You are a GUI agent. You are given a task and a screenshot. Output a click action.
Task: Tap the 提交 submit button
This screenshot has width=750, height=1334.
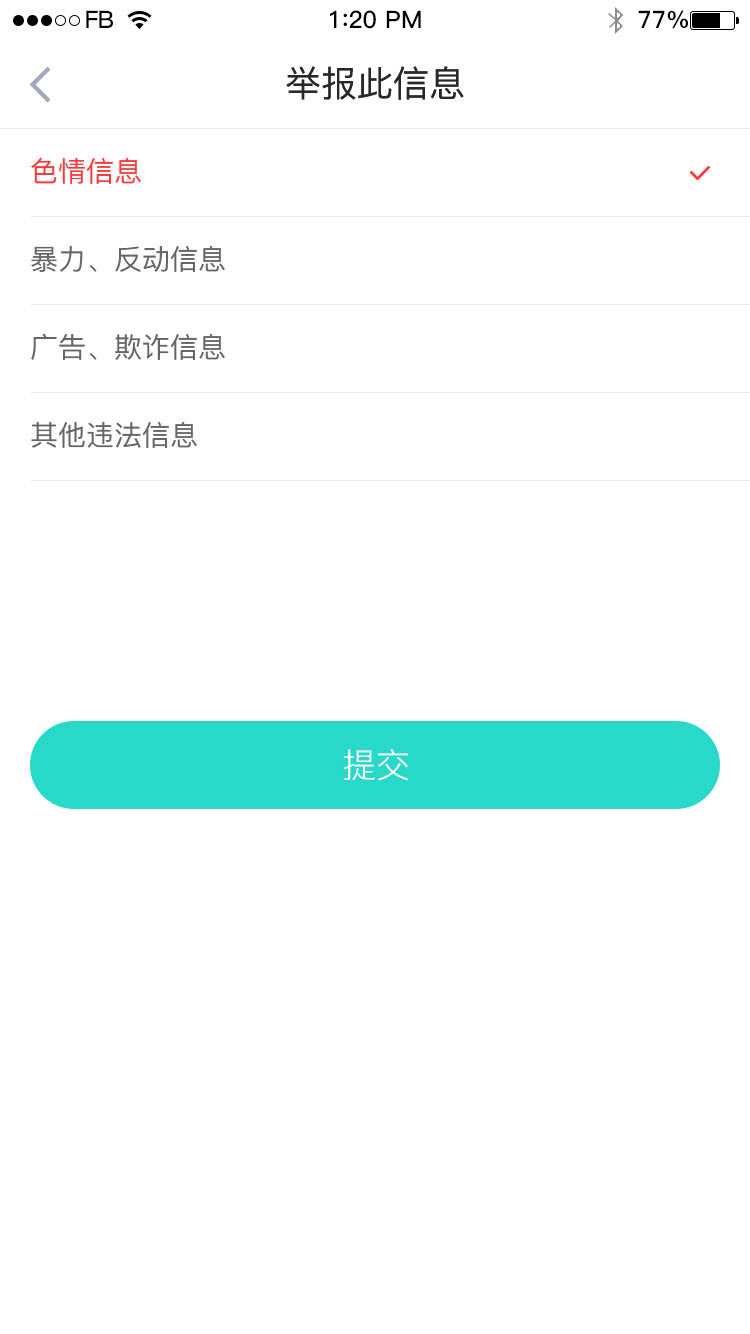375,765
